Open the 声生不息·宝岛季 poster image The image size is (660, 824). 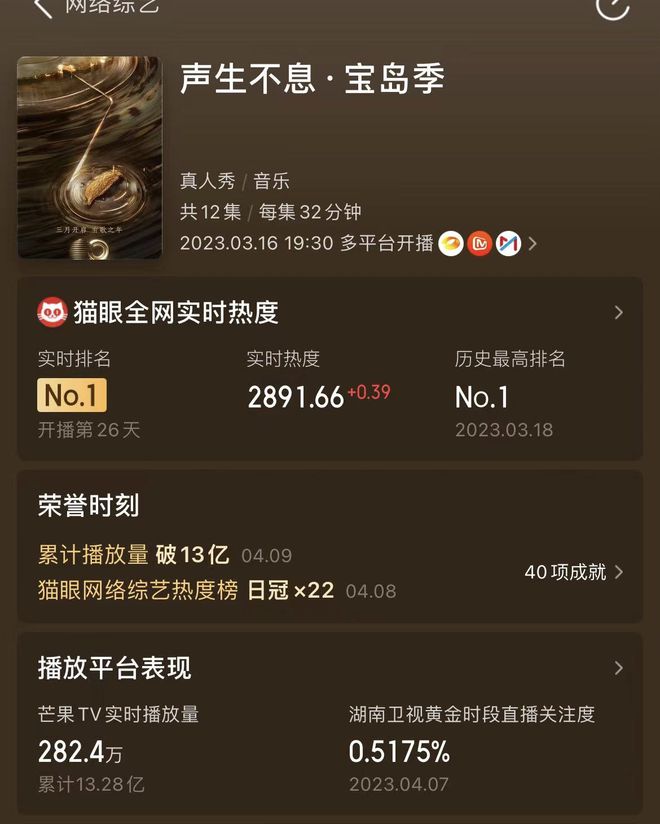pyautogui.click(x=89, y=157)
